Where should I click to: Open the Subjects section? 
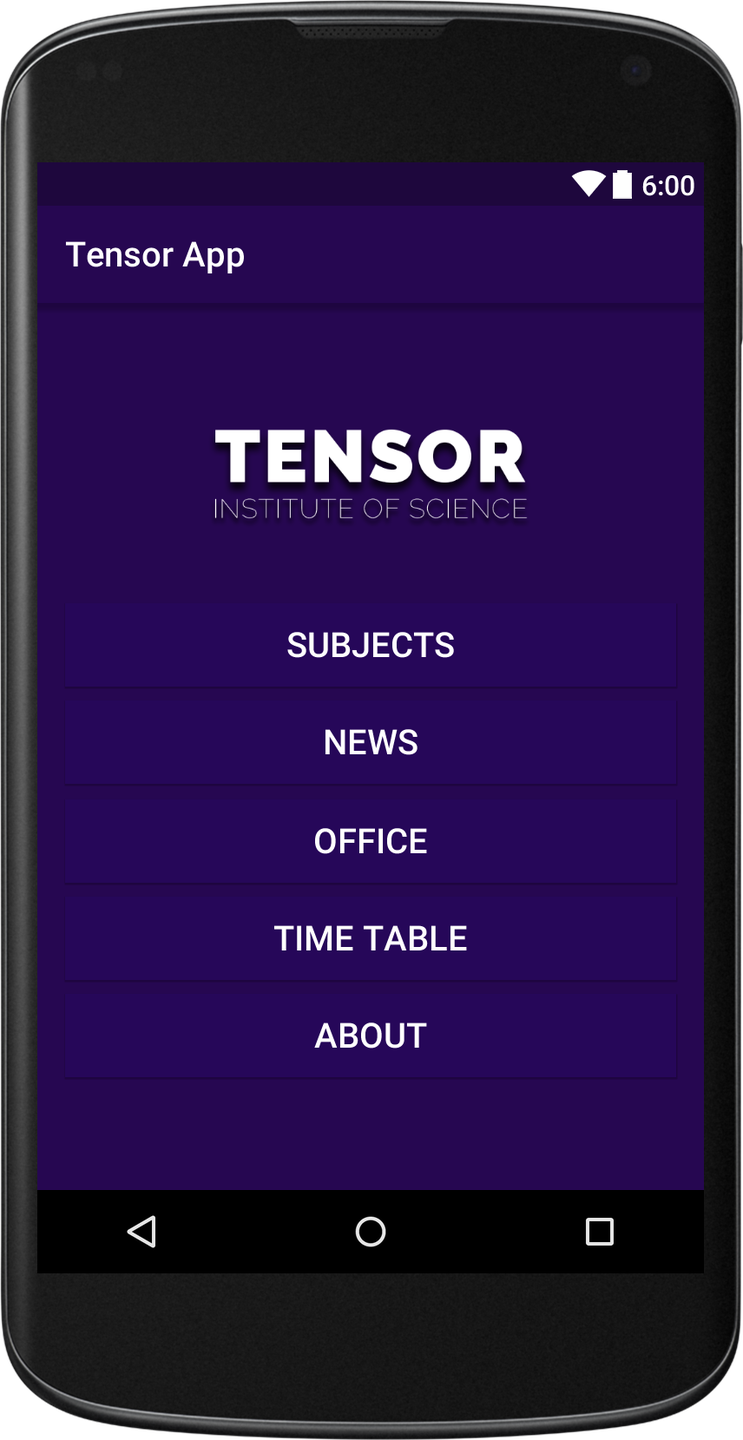(x=370, y=645)
